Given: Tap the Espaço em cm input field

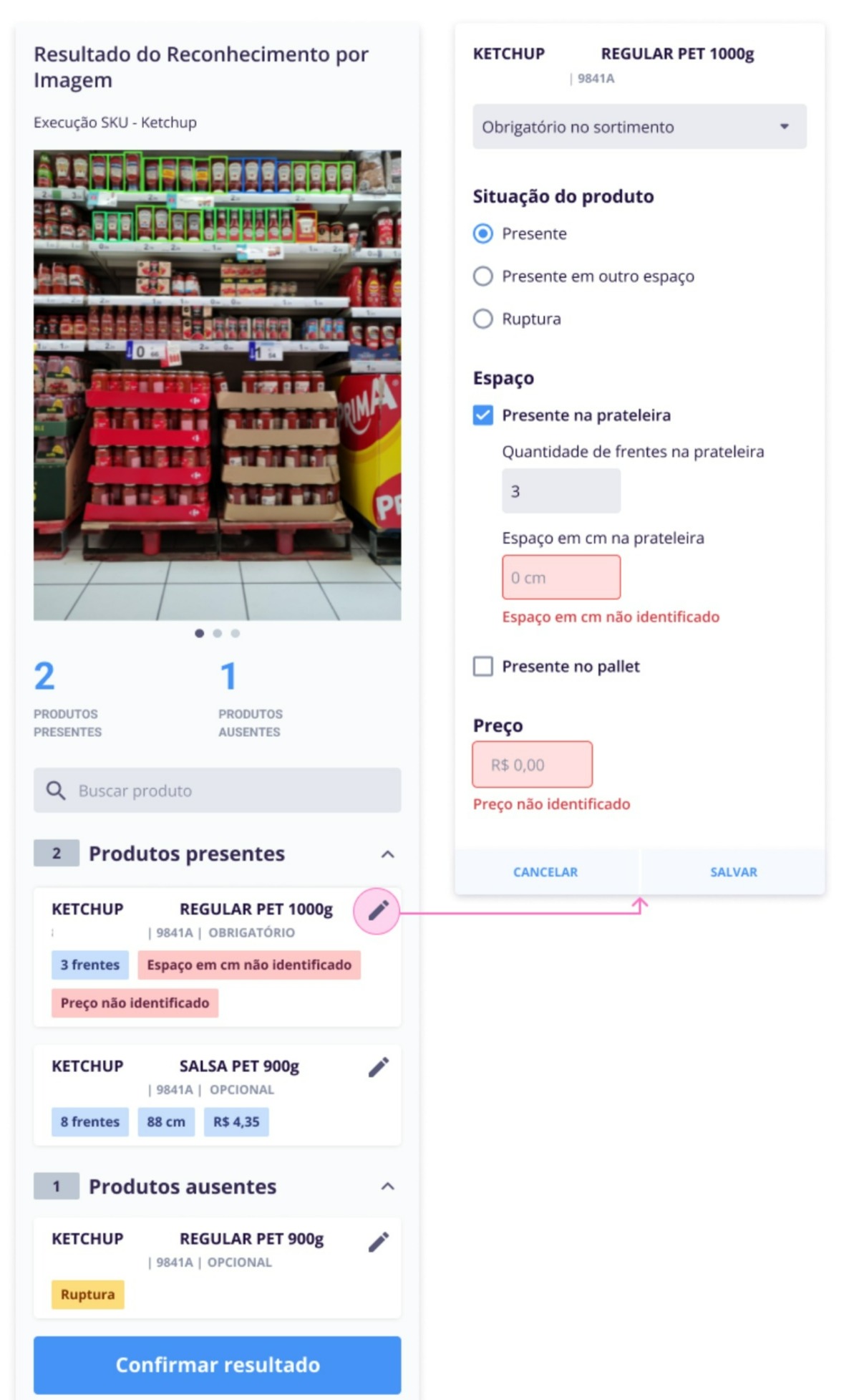Looking at the screenshot, I should point(561,578).
